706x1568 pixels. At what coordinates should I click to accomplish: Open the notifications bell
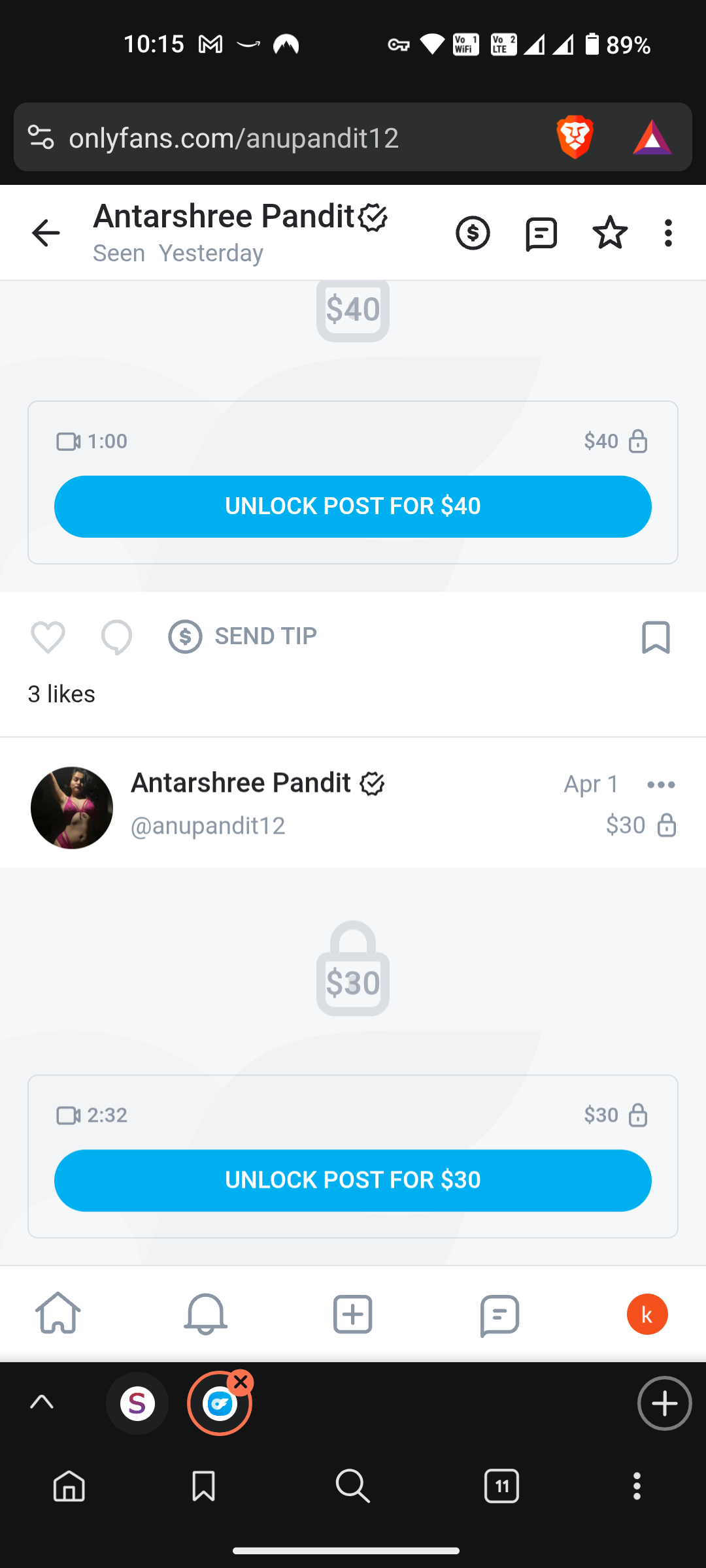tap(205, 1313)
